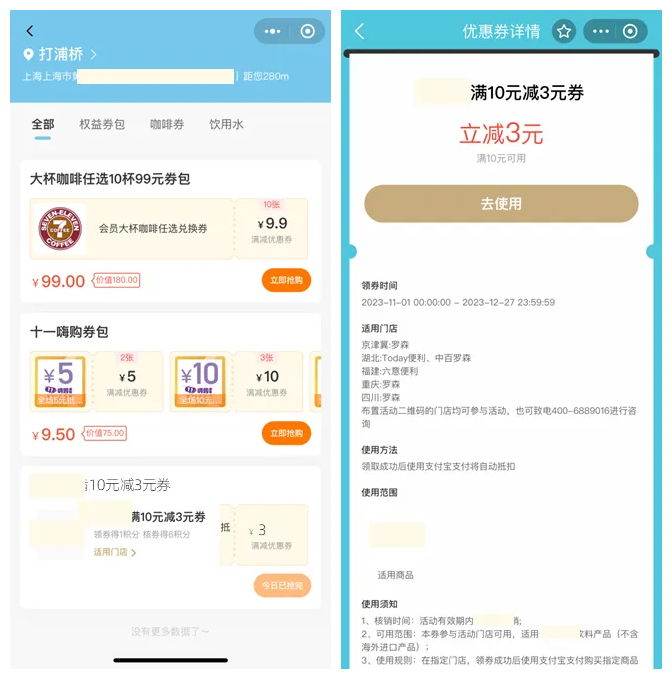Tap 立即抢购 for 十一嗨购券包
This screenshot has height=679, width=672.
pyautogui.click(x=286, y=433)
